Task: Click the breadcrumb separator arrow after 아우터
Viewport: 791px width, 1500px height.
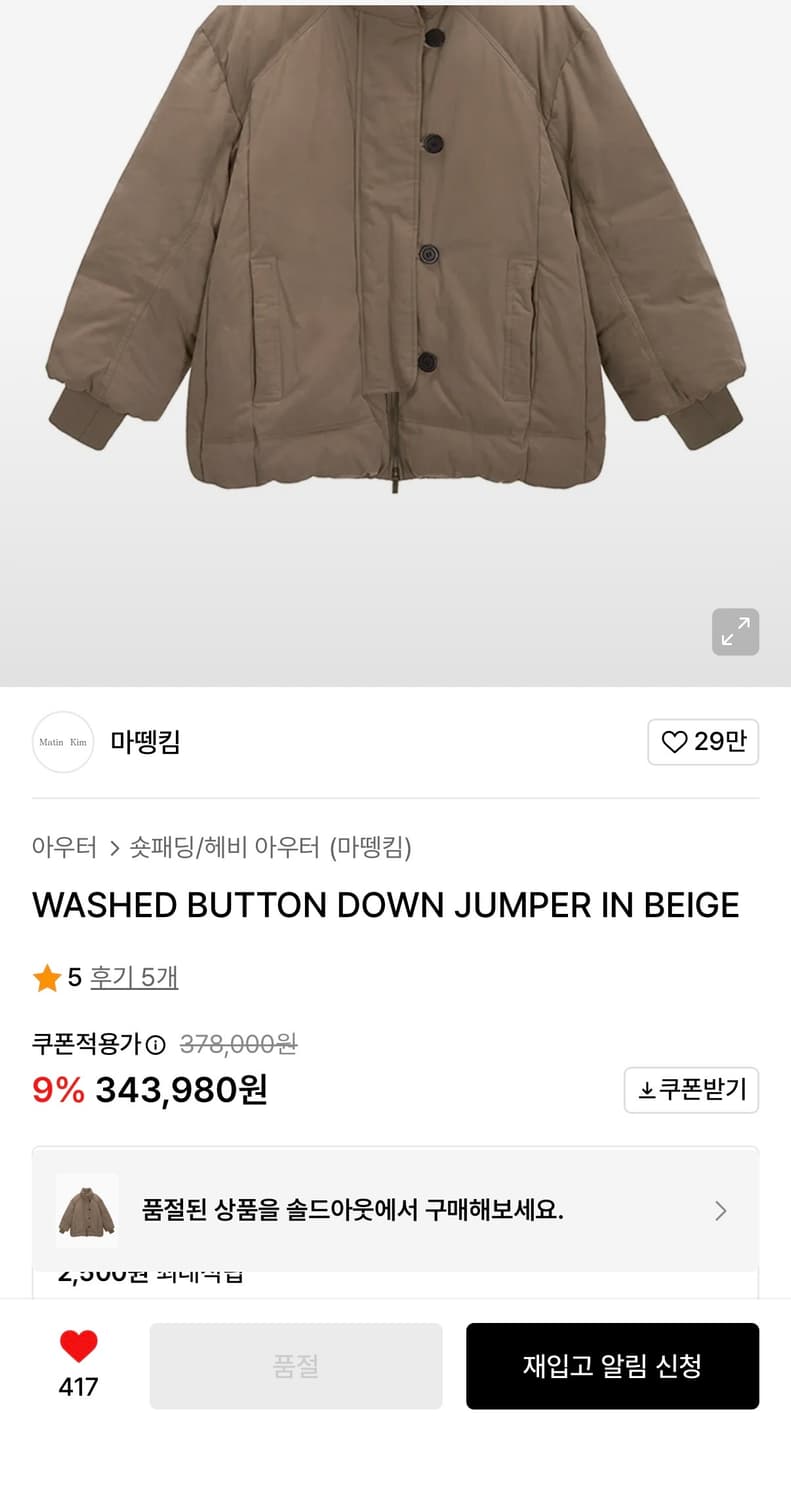Action: (113, 847)
